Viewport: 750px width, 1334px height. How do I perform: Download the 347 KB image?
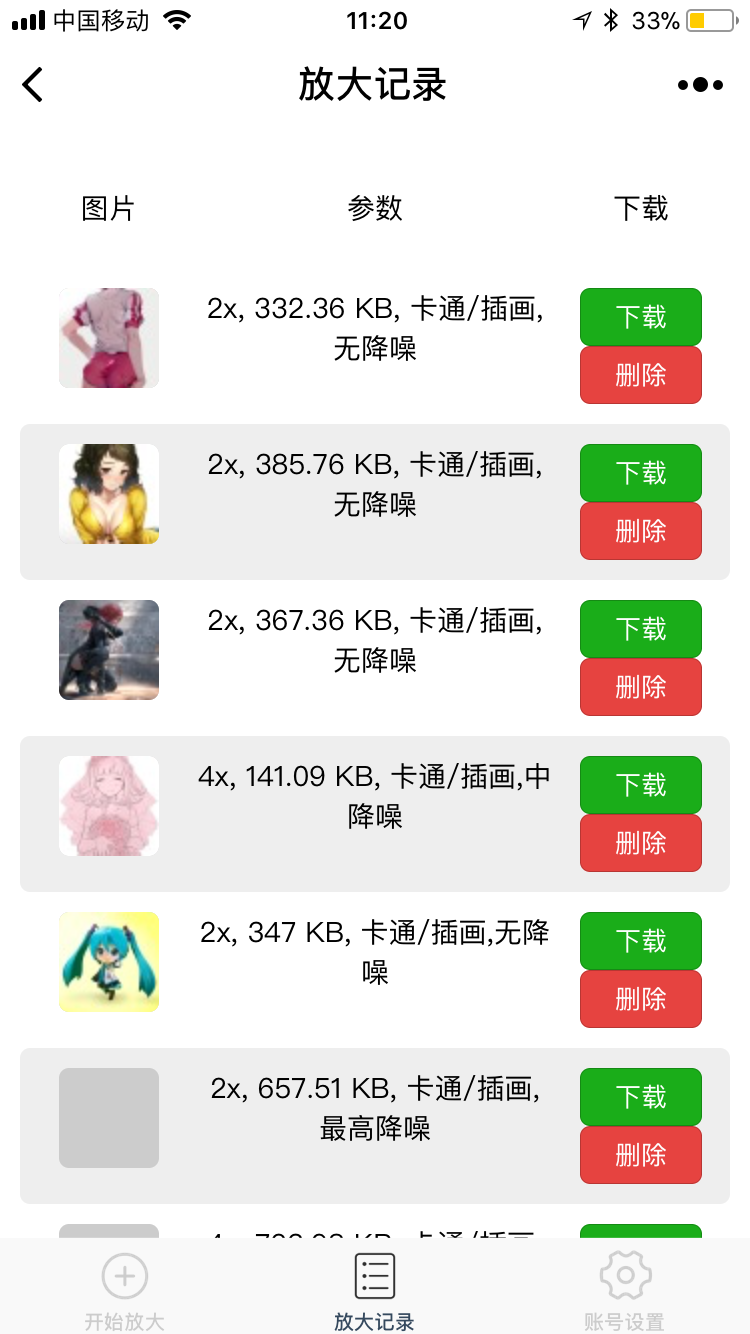[x=641, y=941]
